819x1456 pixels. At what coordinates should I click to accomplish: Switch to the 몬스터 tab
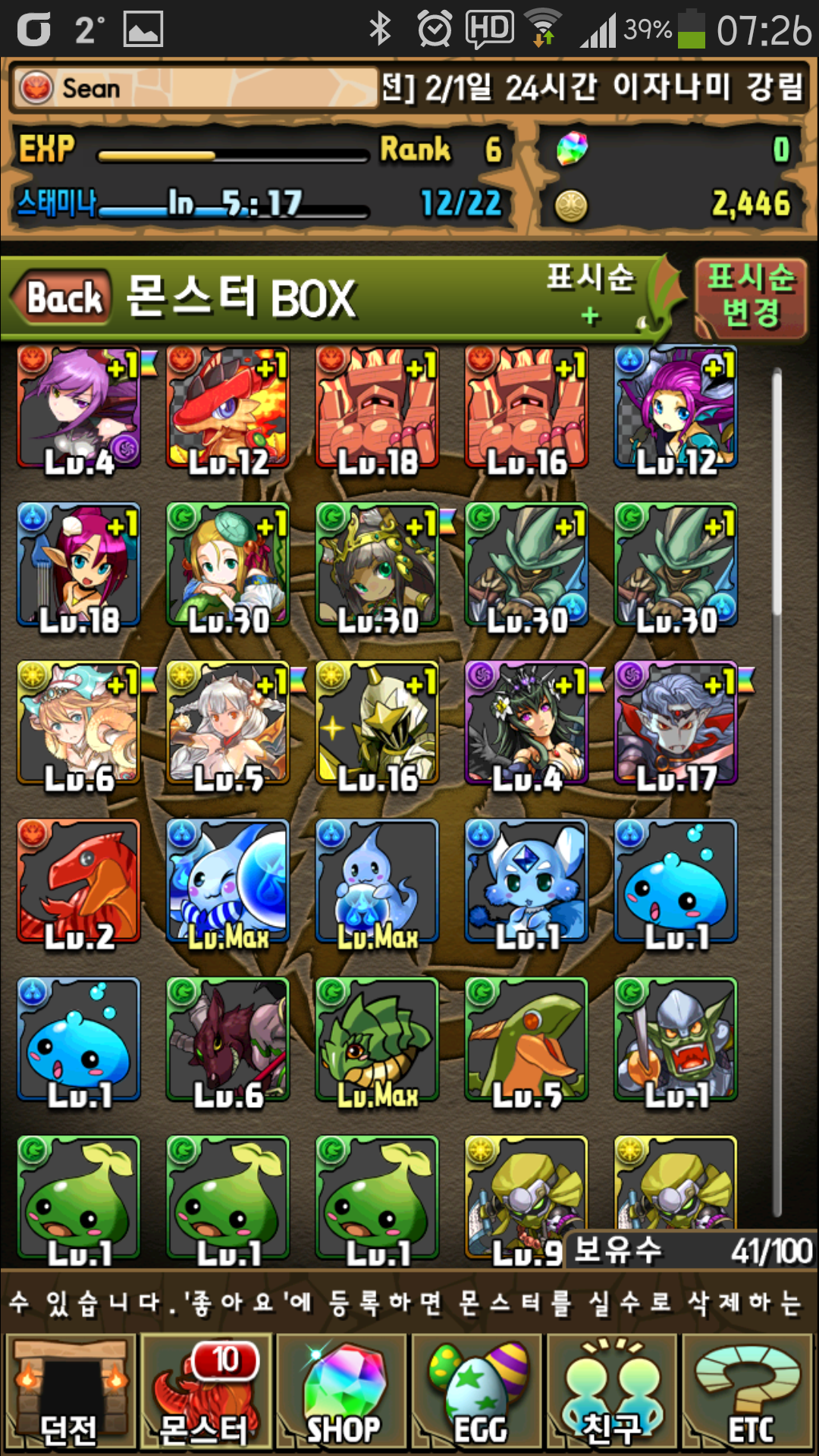[205, 1392]
